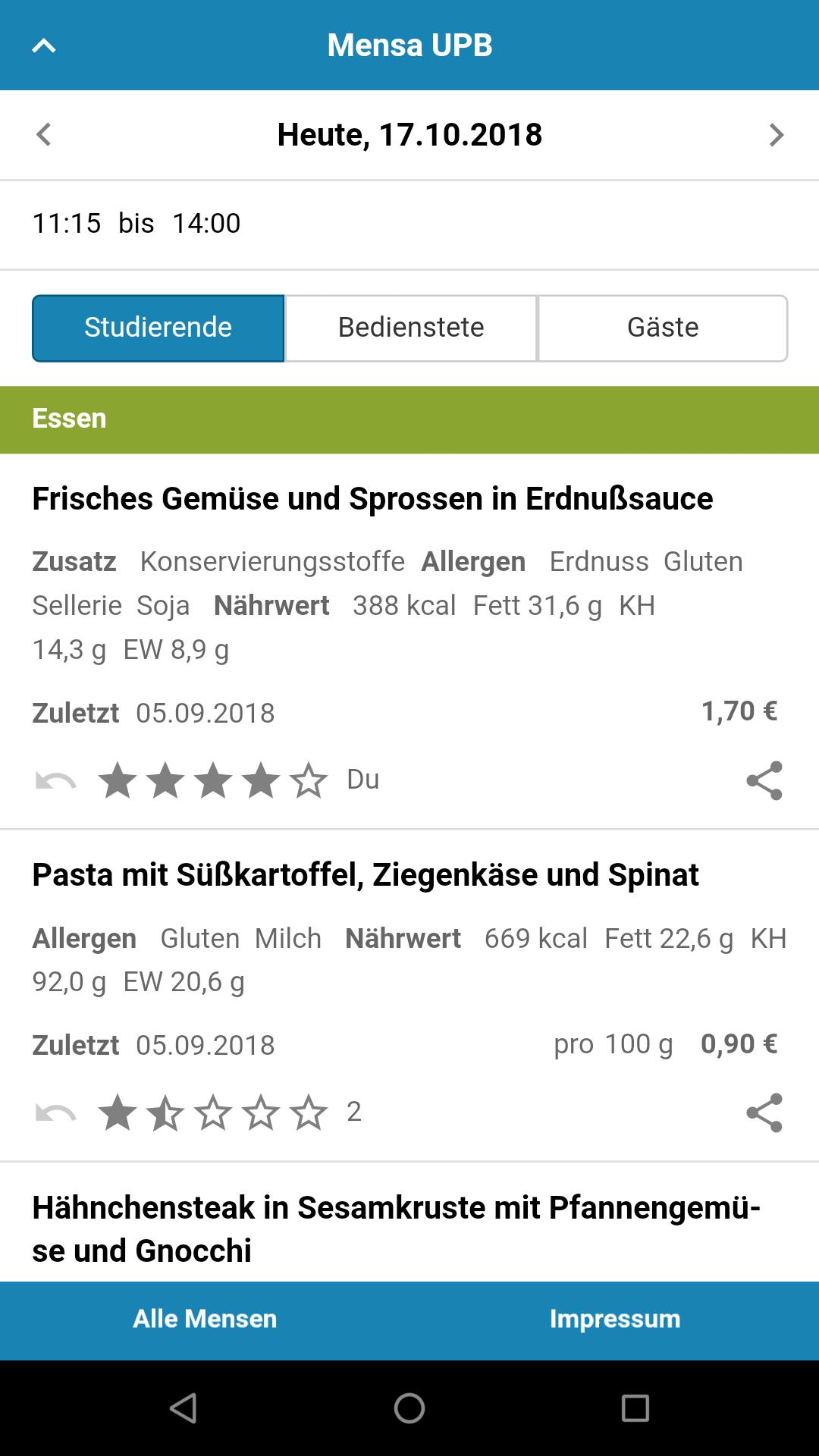
Task: Rate Frisches Gemüse dish five stars
Action: coord(309,780)
